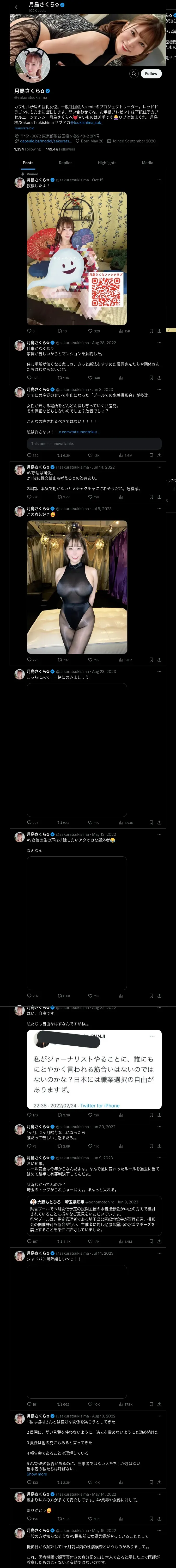This screenshot has height=1568, width=176.
Task: View the 1,394 Following list
Action: (28, 149)
